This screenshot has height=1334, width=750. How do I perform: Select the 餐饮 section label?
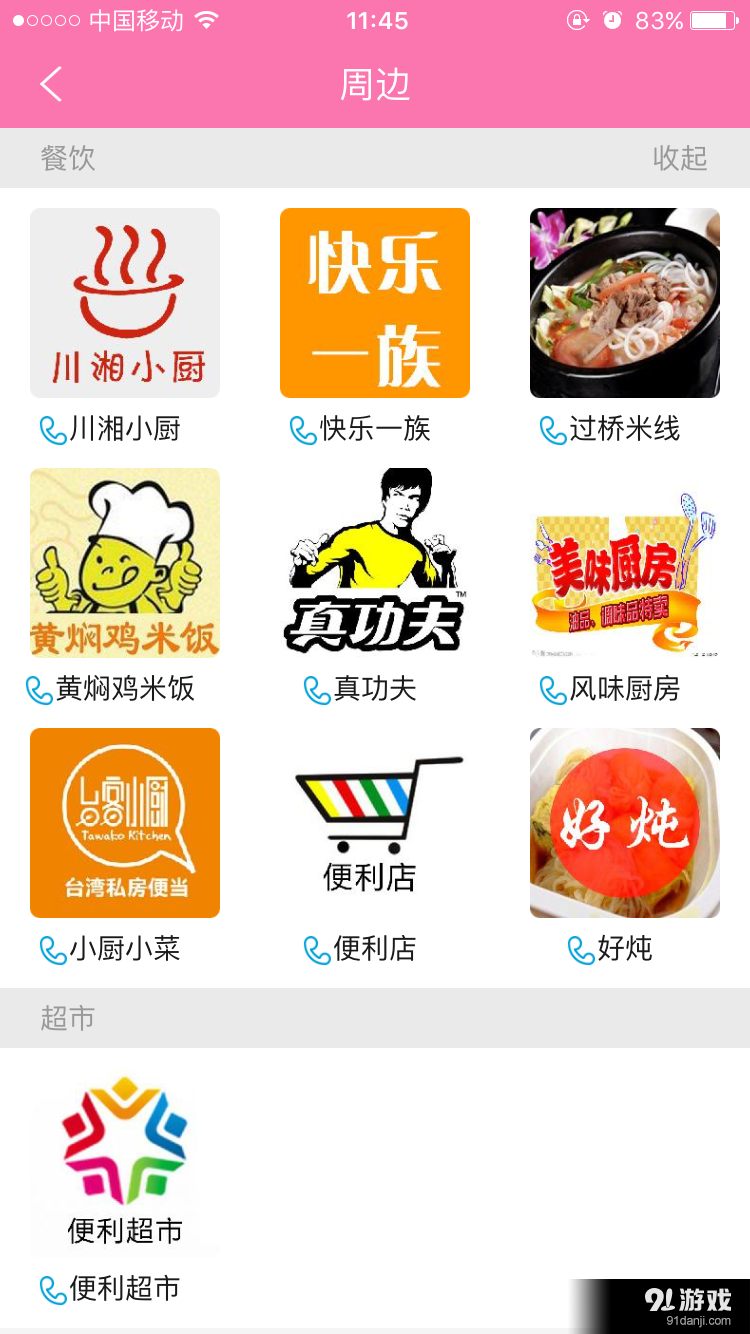(x=66, y=158)
